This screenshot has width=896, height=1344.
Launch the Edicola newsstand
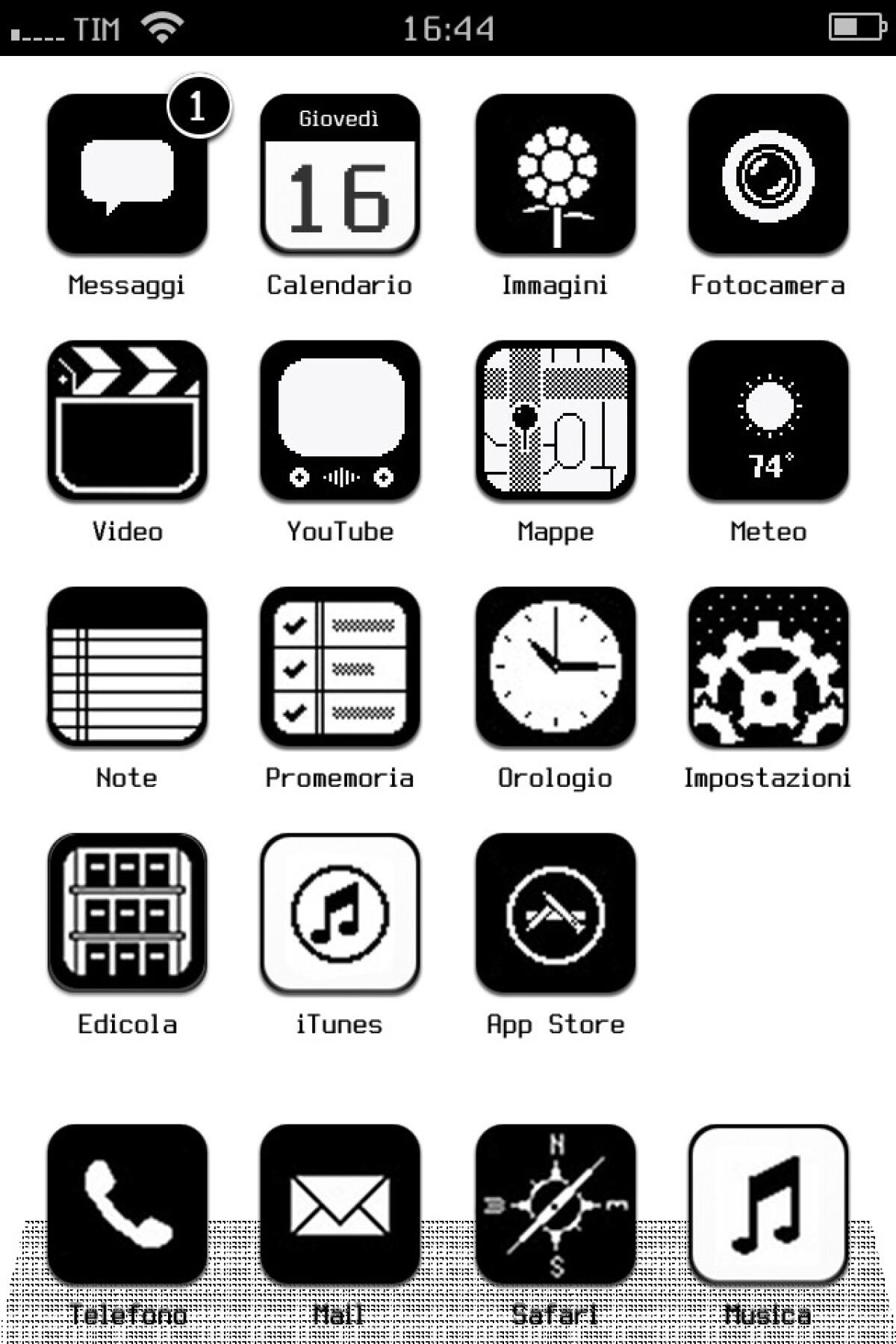click(127, 918)
